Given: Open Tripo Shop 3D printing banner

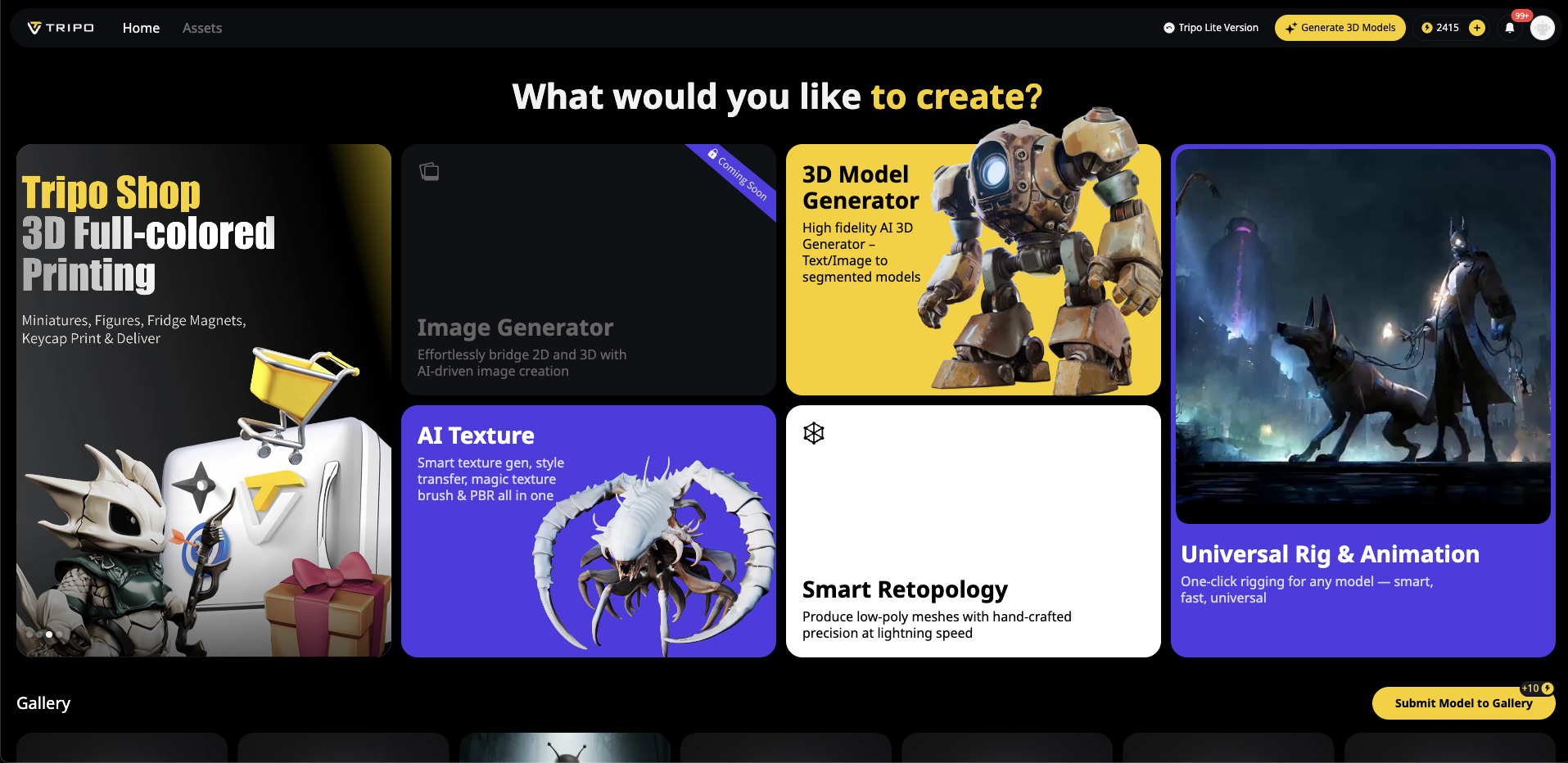Looking at the screenshot, I should [x=203, y=400].
